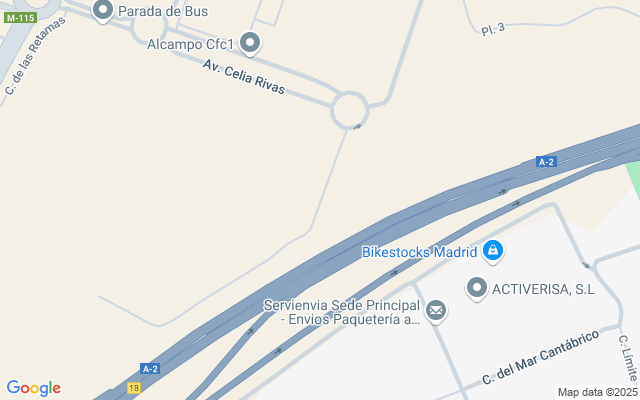The width and height of the screenshot is (640, 400).
Task: Open the Parada de Bus place marker
Action: (x=102, y=11)
